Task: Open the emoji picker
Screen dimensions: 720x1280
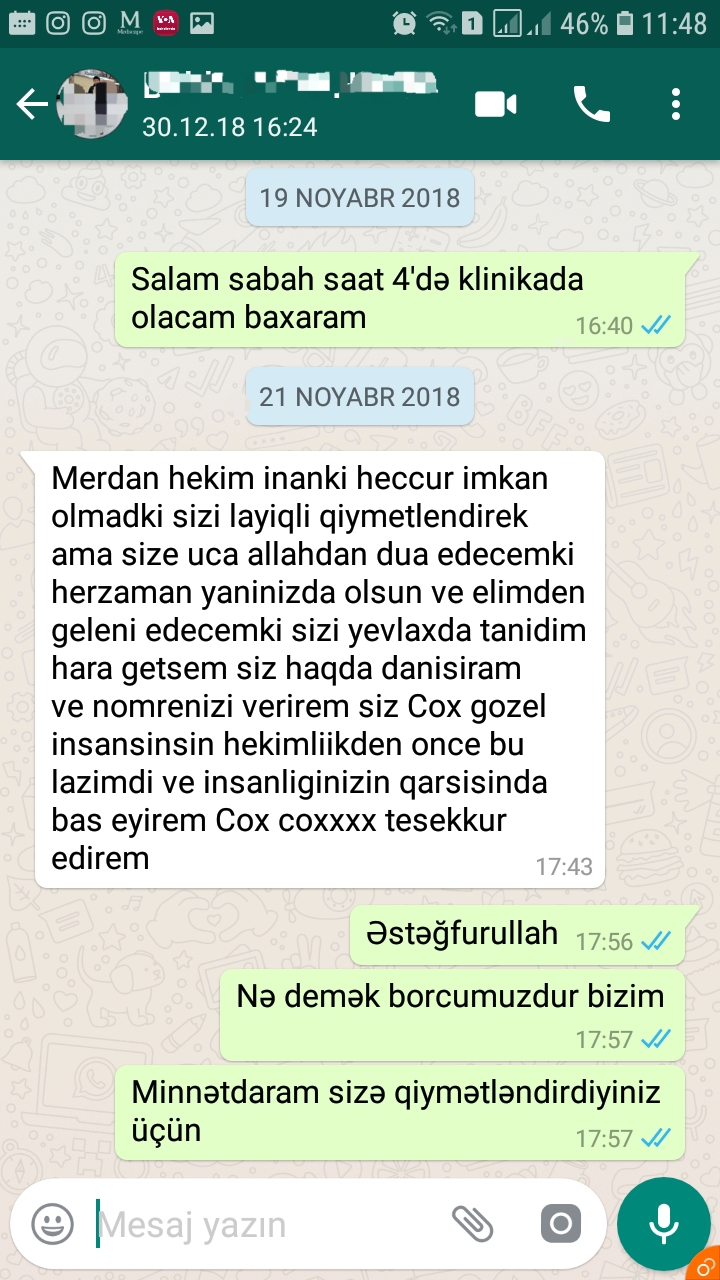Action: click(x=52, y=1223)
